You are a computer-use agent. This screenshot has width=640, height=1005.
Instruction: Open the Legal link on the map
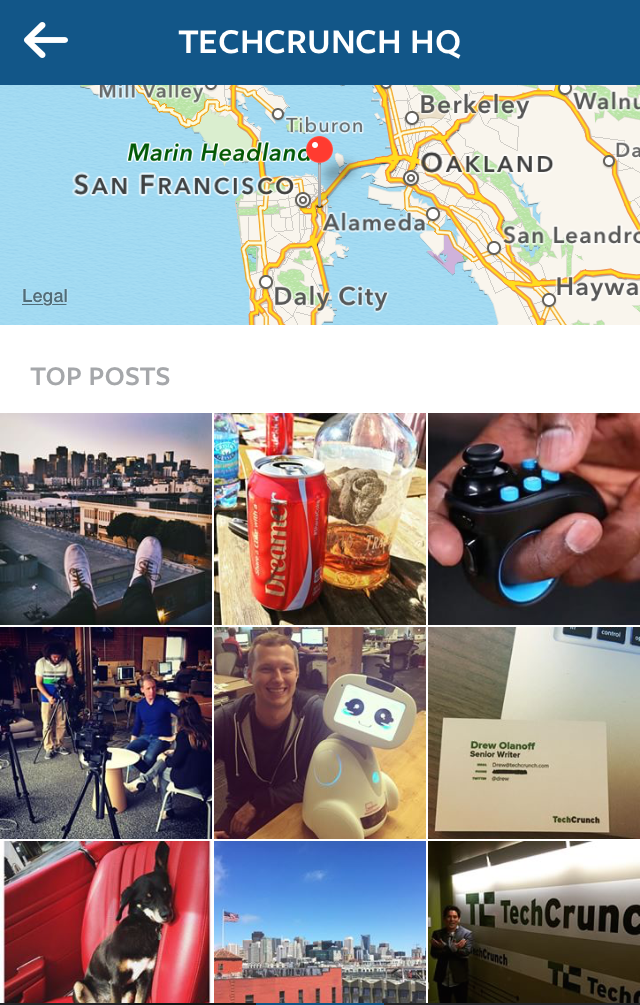pyautogui.click(x=45, y=296)
